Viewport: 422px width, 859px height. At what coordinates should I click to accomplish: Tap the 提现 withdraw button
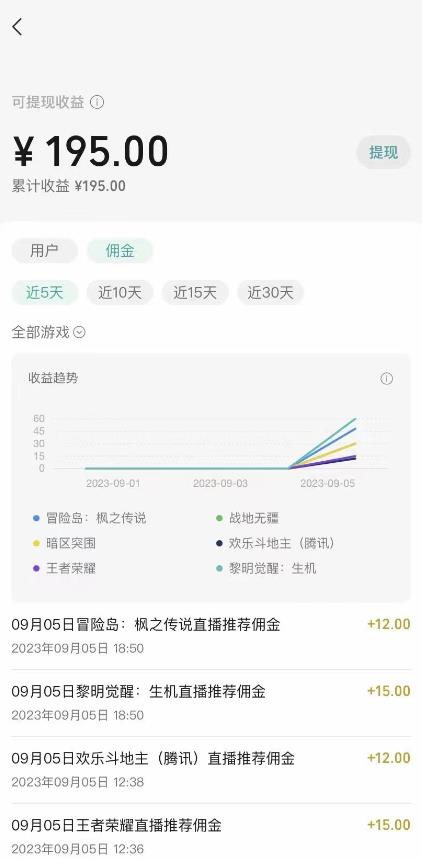click(x=383, y=152)
